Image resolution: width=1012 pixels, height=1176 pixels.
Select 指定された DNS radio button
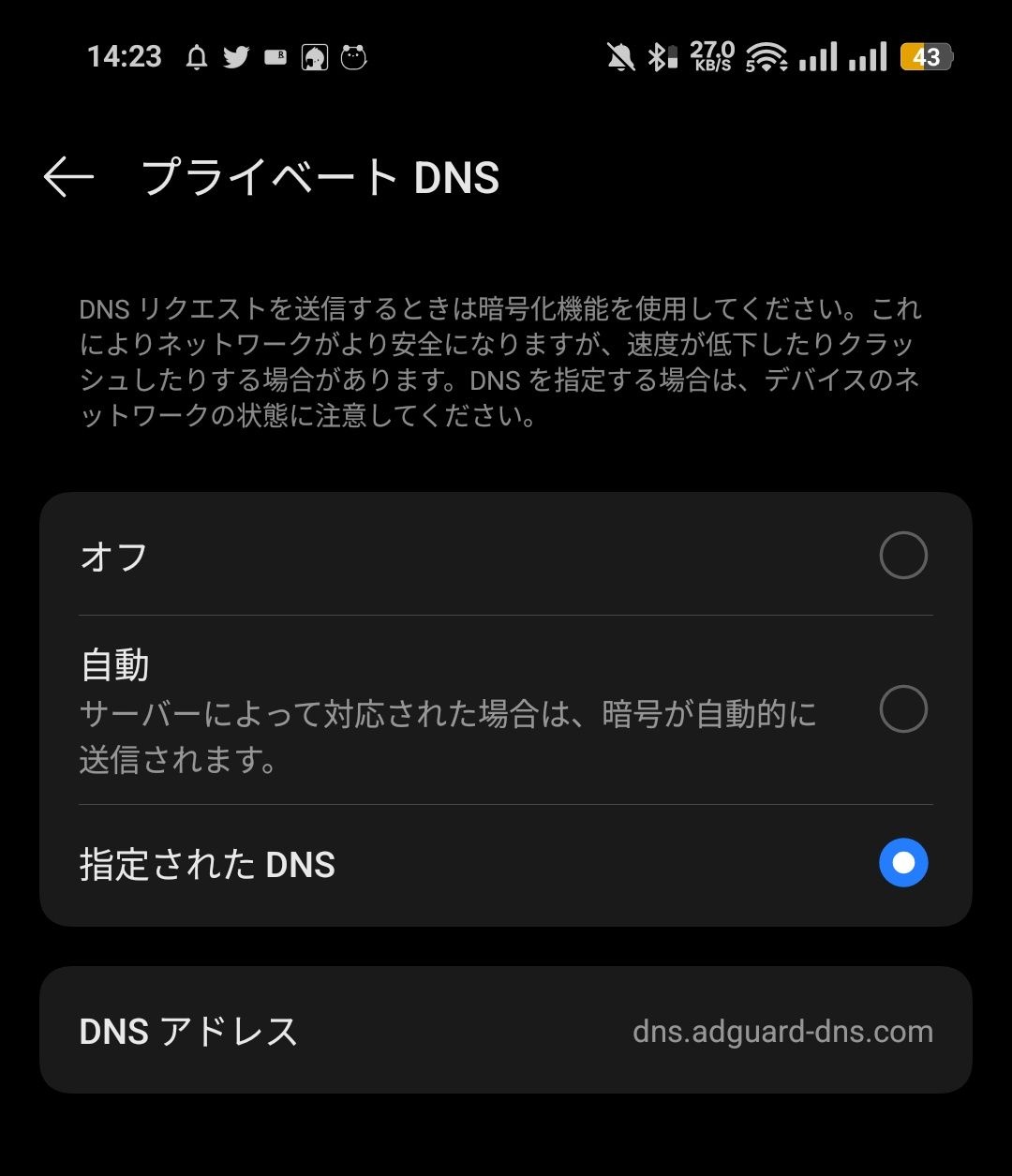tap(902, 863)
